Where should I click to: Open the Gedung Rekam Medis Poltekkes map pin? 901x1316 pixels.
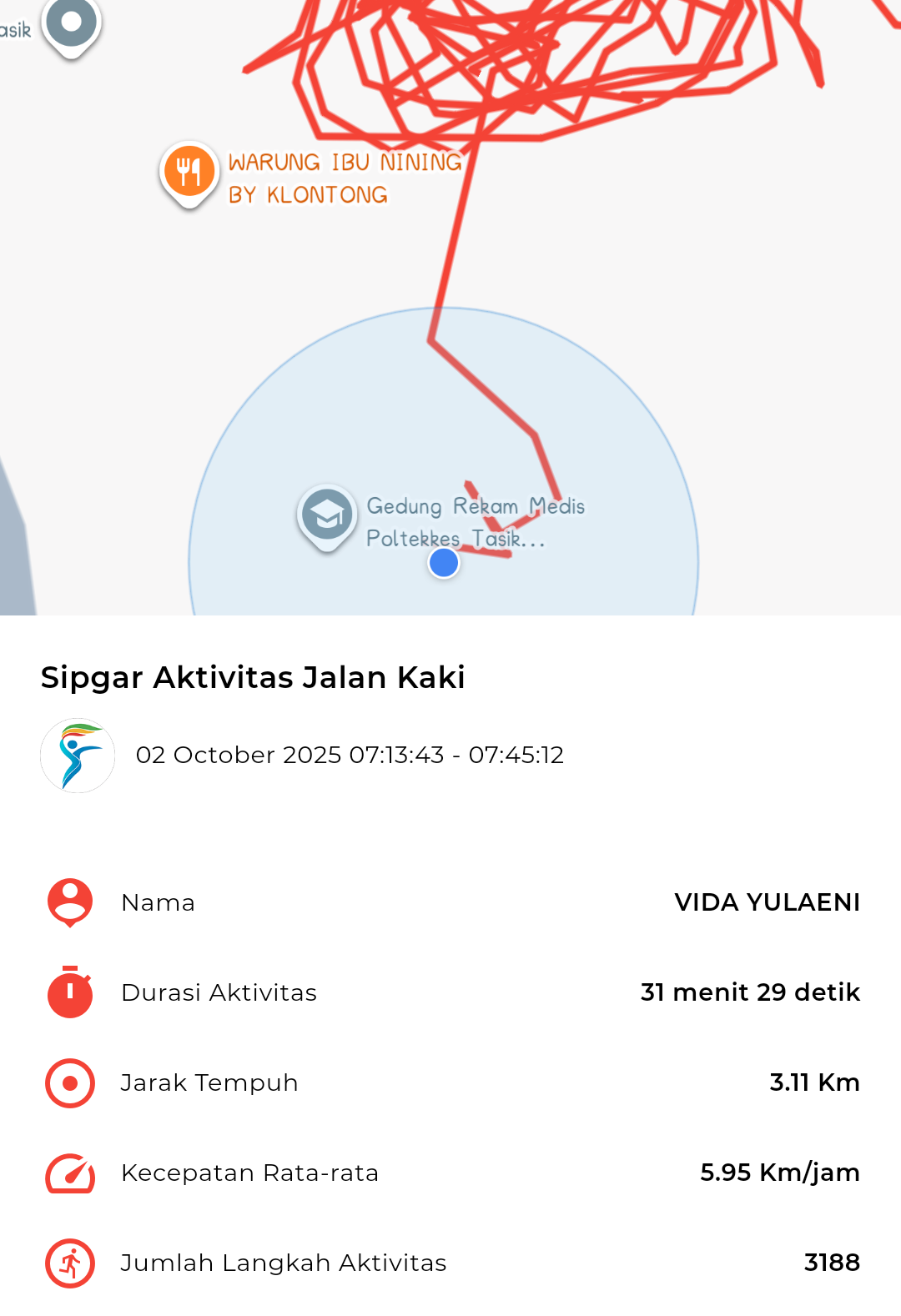tap(327, 515)
